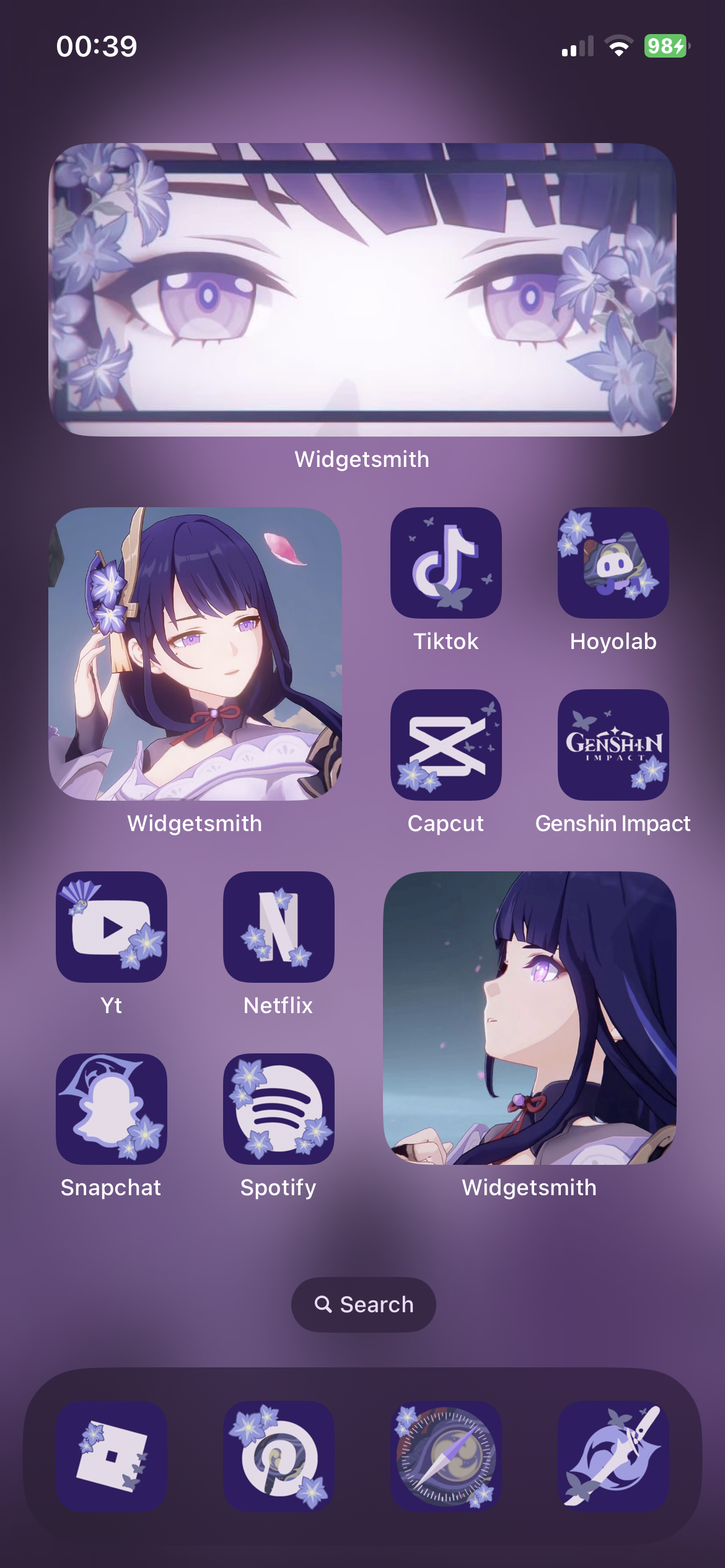Open Snapchat
This screenshot has height=1568, width=725.
tap(112, 1109)
